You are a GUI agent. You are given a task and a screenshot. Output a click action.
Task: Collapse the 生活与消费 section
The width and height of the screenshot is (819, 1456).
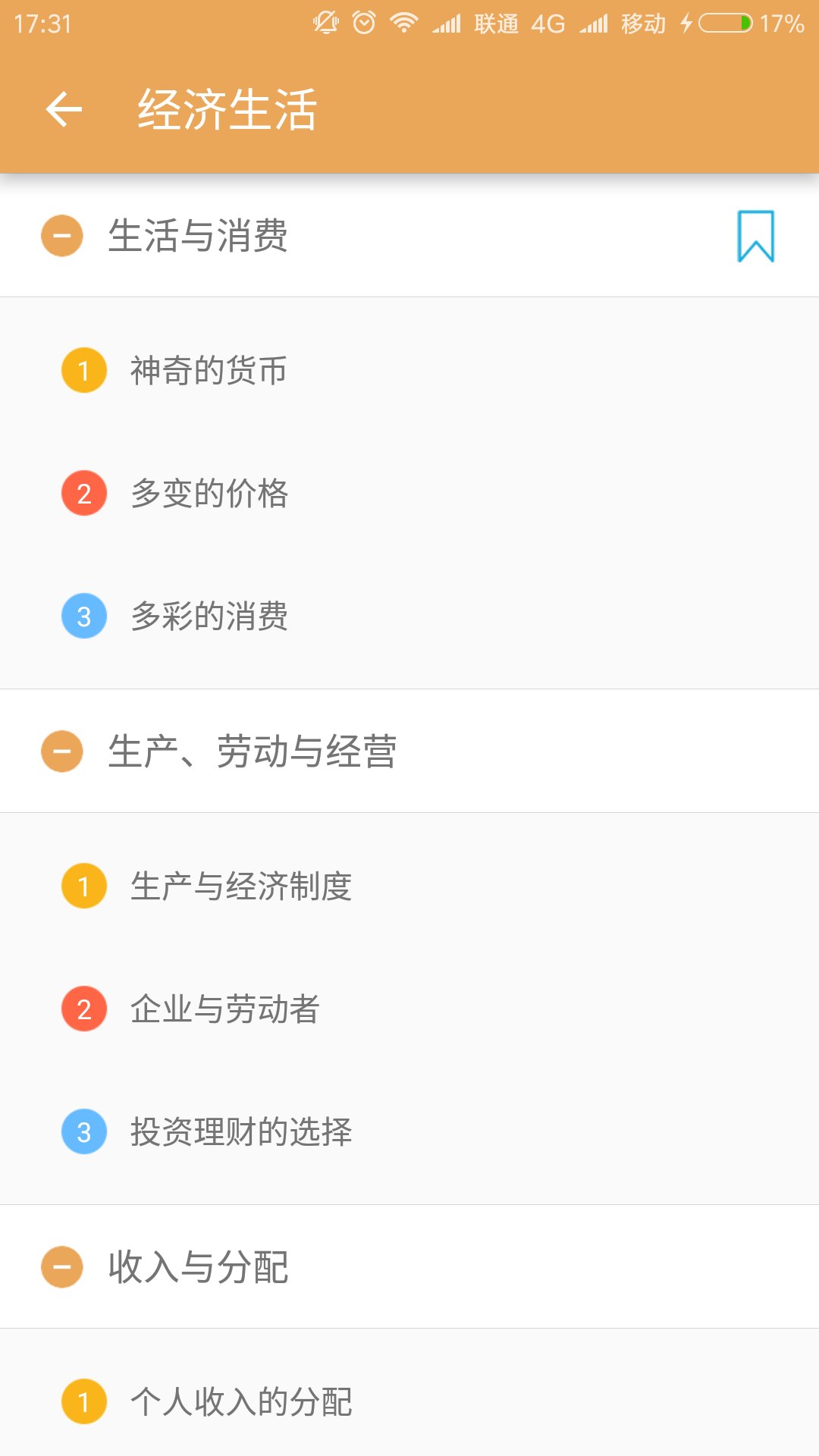point(62,236)
